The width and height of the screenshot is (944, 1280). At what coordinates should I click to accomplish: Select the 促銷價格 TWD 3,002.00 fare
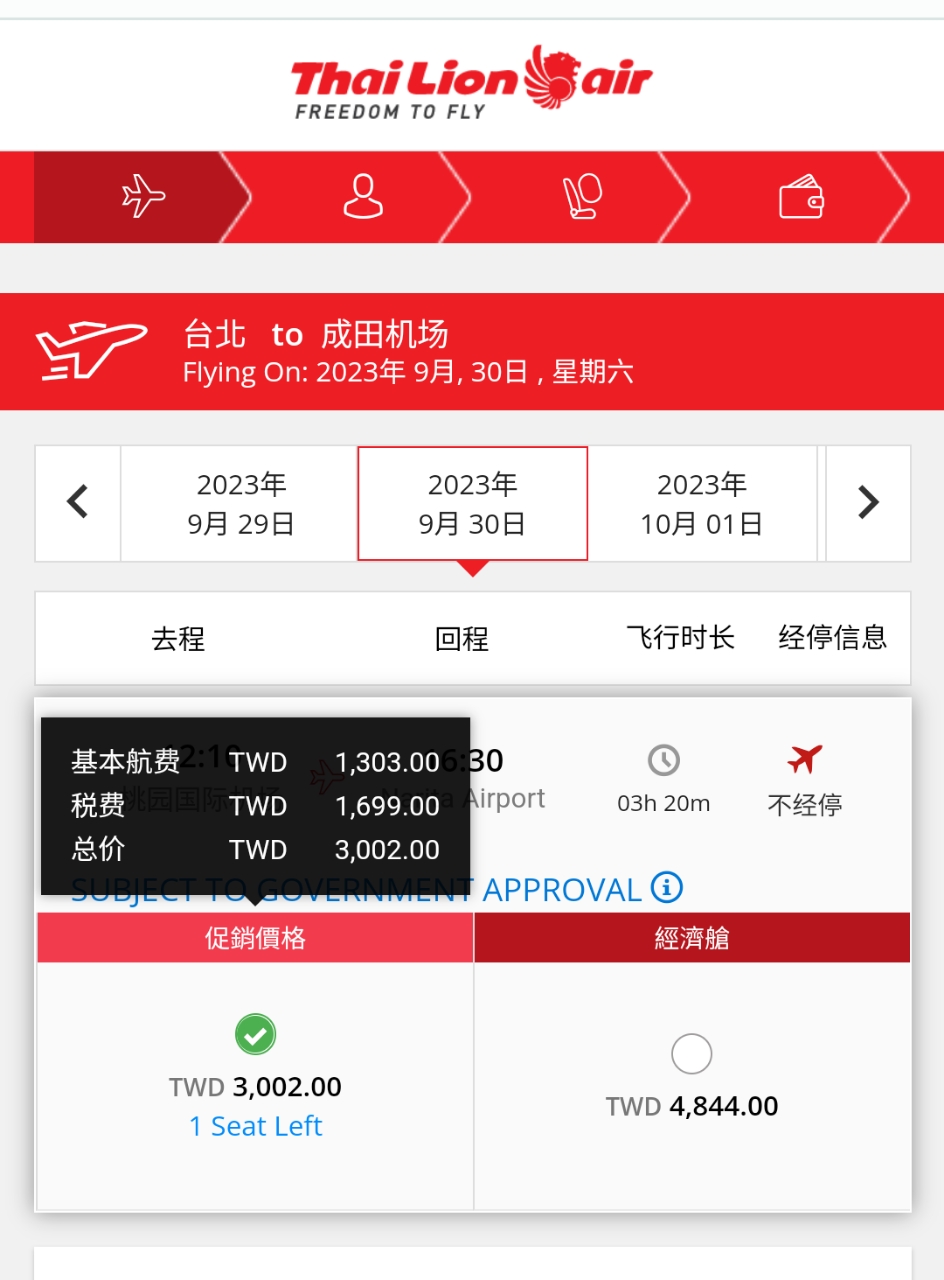point(255,1035)
